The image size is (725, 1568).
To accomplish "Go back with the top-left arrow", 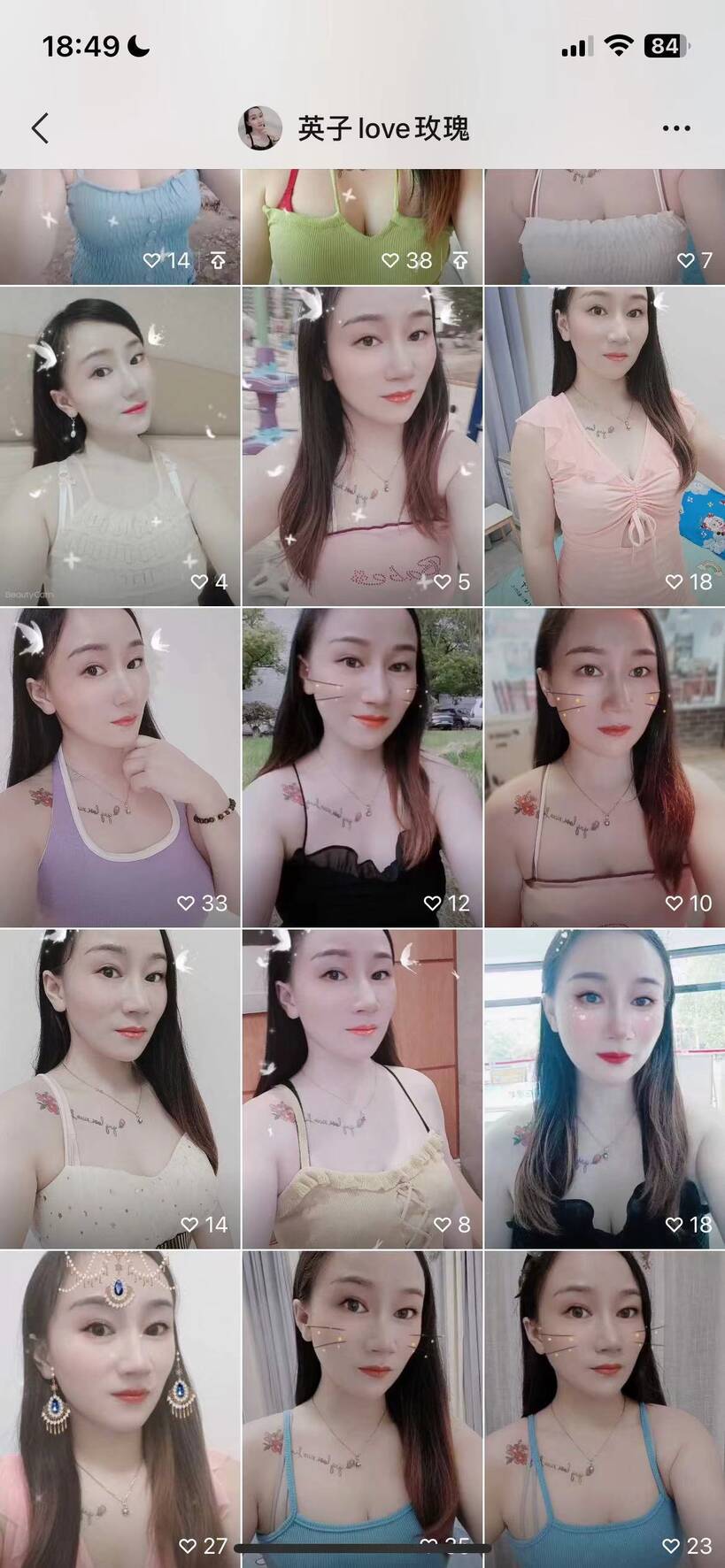I will tap(40, 128).
